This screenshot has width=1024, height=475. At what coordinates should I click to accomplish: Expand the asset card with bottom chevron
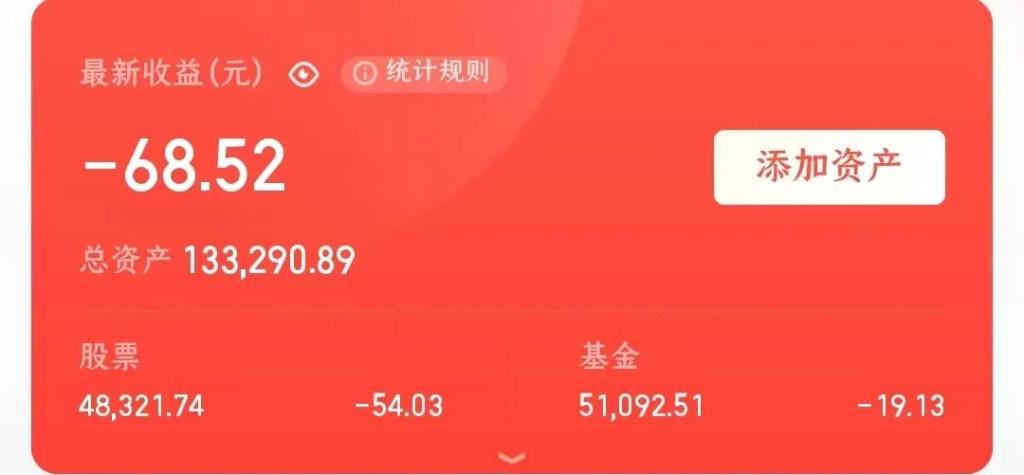[x=511, y=458]
